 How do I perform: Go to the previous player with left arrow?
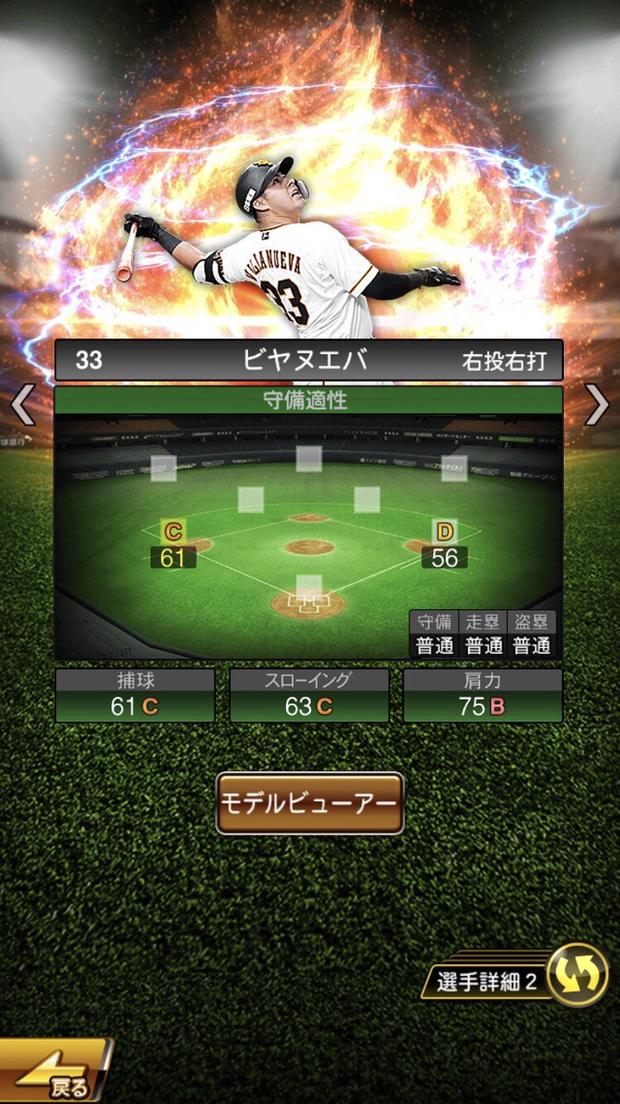tap(22, 405)
